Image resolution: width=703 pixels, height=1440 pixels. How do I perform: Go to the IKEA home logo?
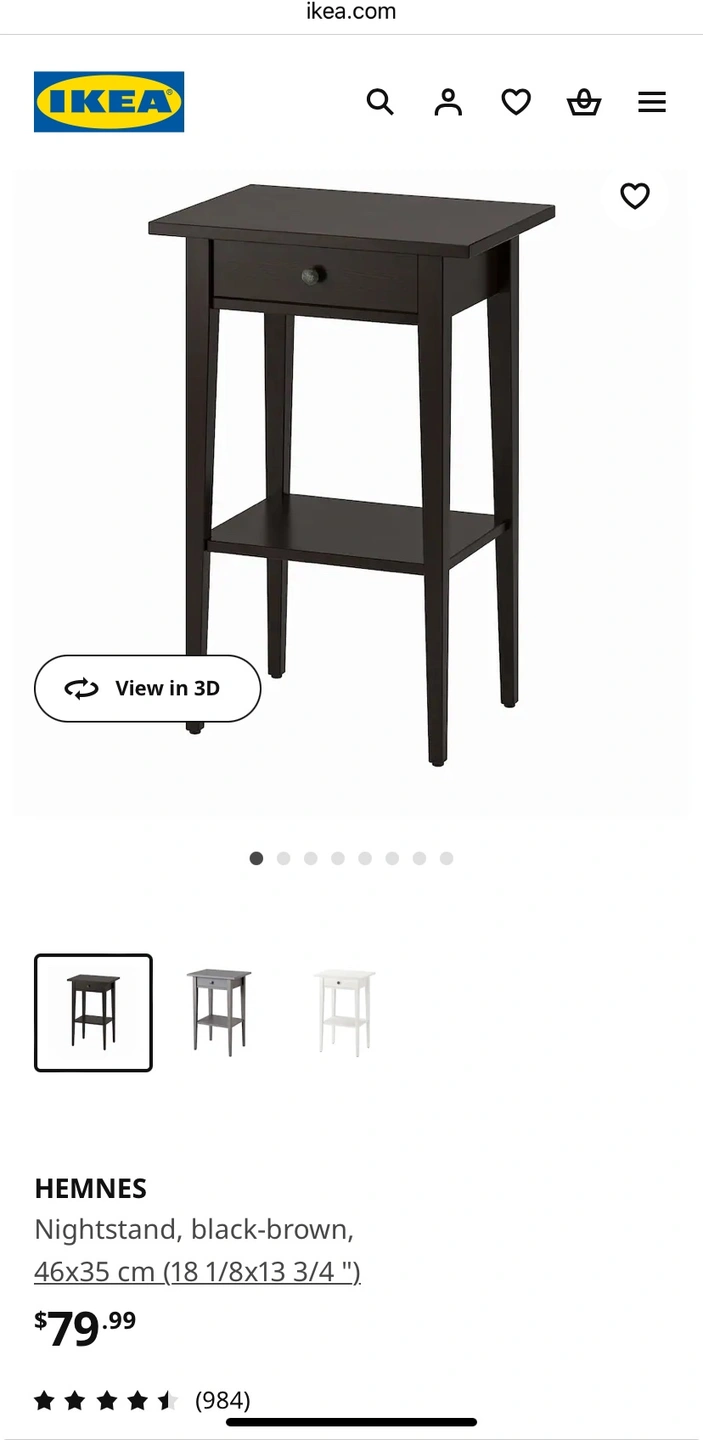109,102
